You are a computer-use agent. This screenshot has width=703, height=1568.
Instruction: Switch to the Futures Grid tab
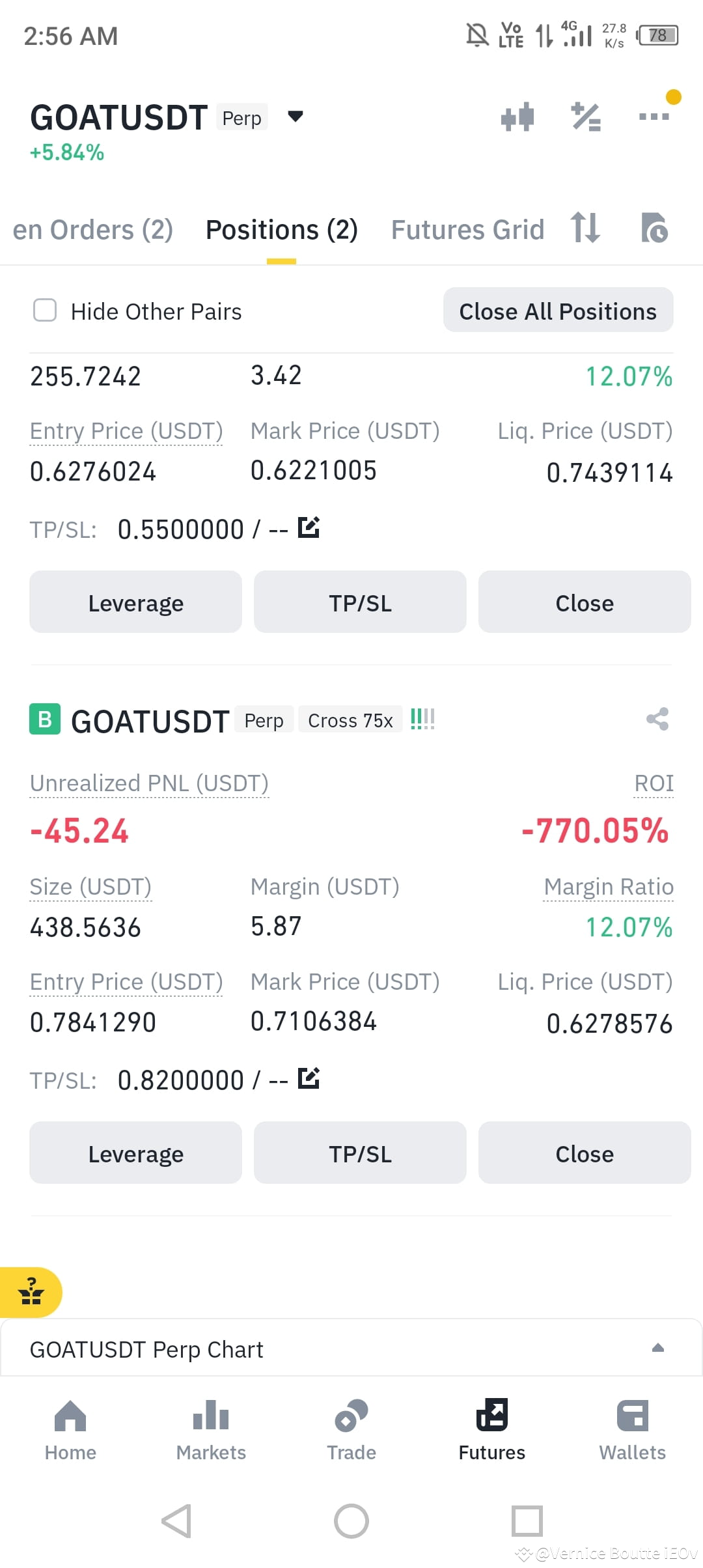467,229
